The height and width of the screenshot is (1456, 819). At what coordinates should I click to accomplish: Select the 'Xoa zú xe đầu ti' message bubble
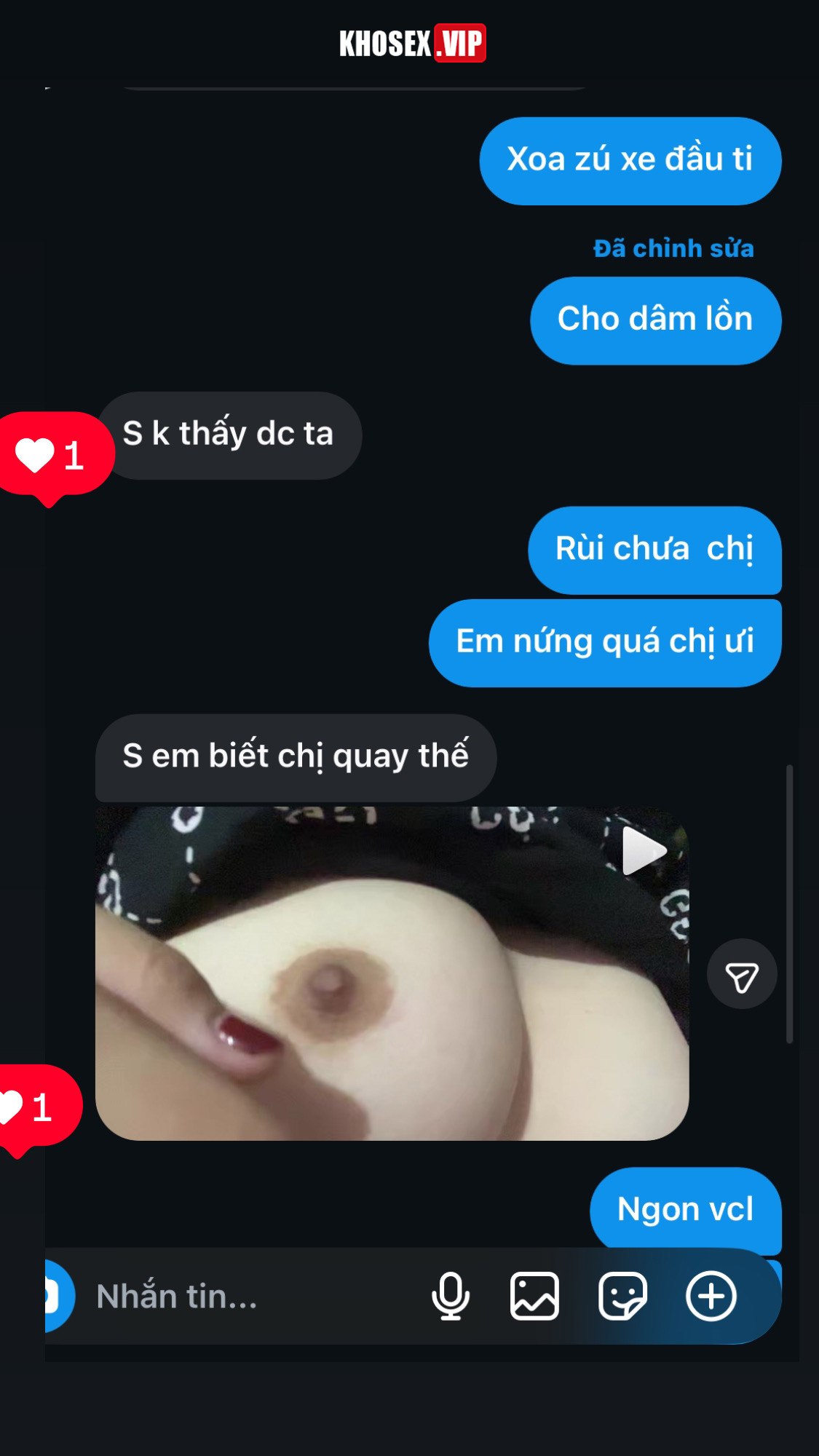(631, 160)
